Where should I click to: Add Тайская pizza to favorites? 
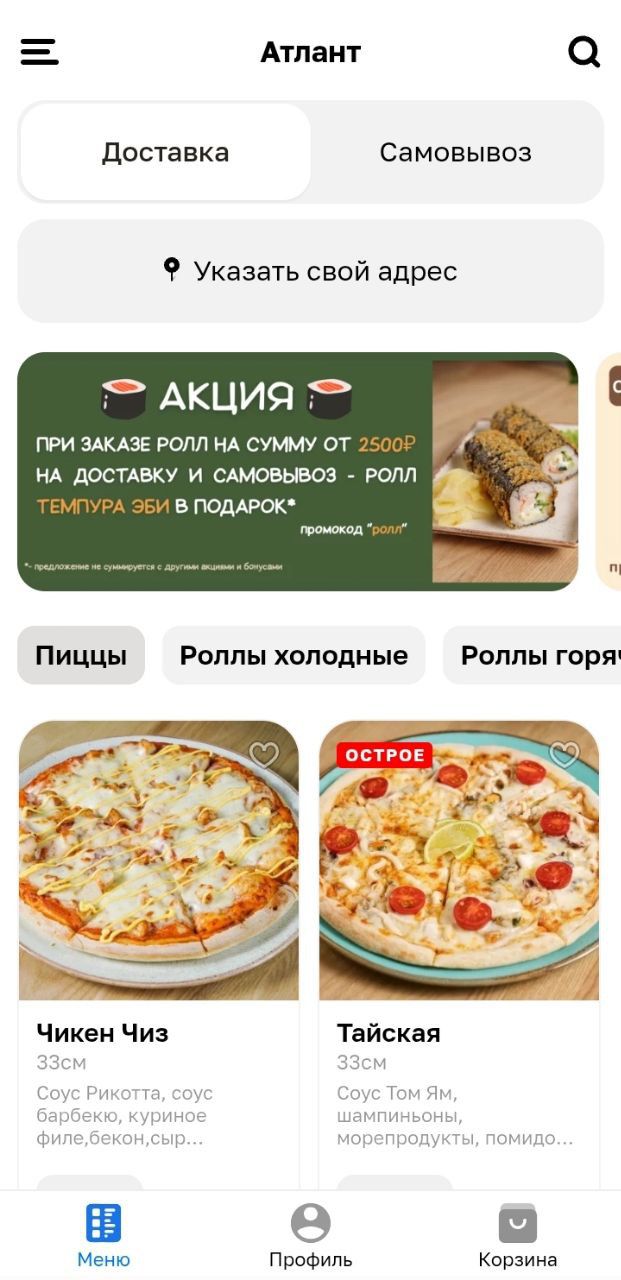coord(564,755)
